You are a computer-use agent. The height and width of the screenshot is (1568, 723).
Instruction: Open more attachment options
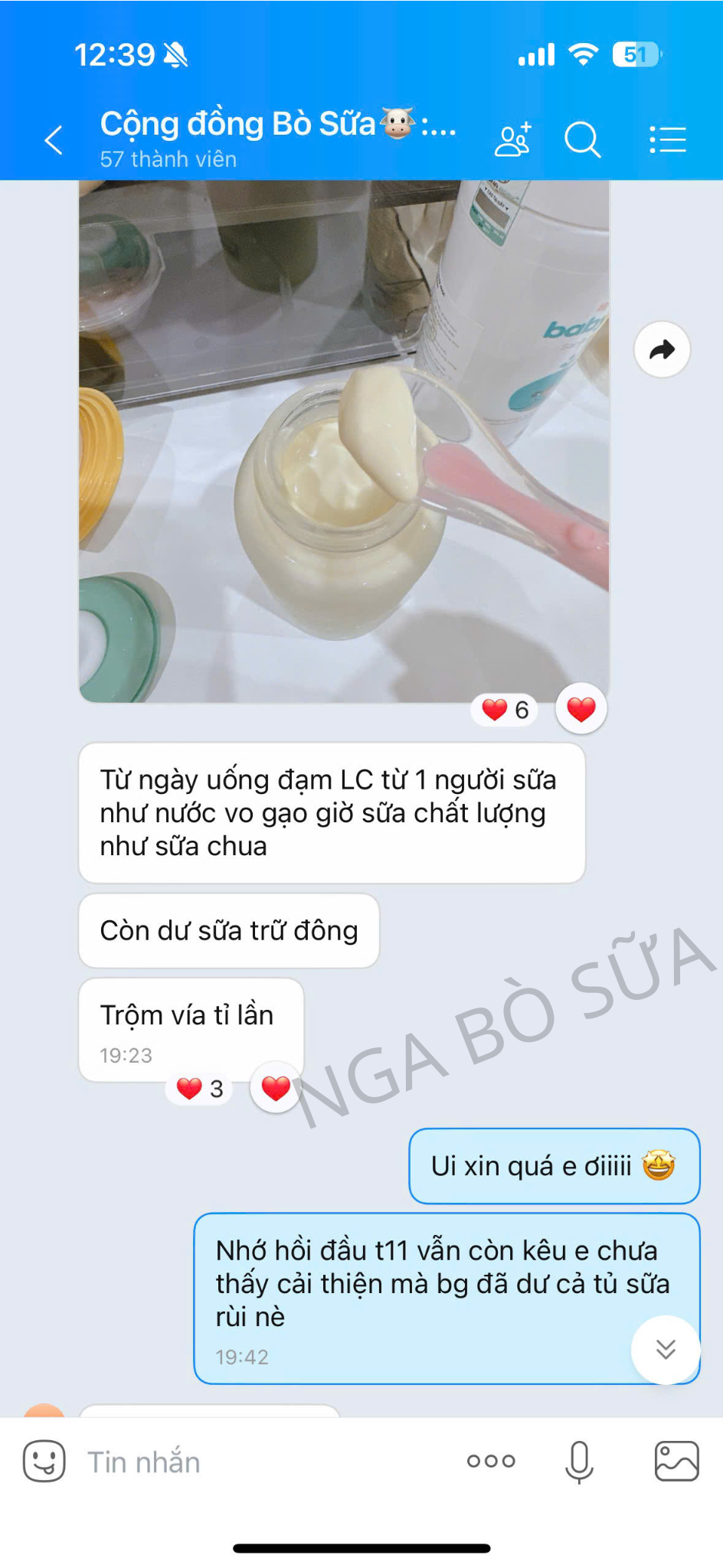coord(491,1461)
